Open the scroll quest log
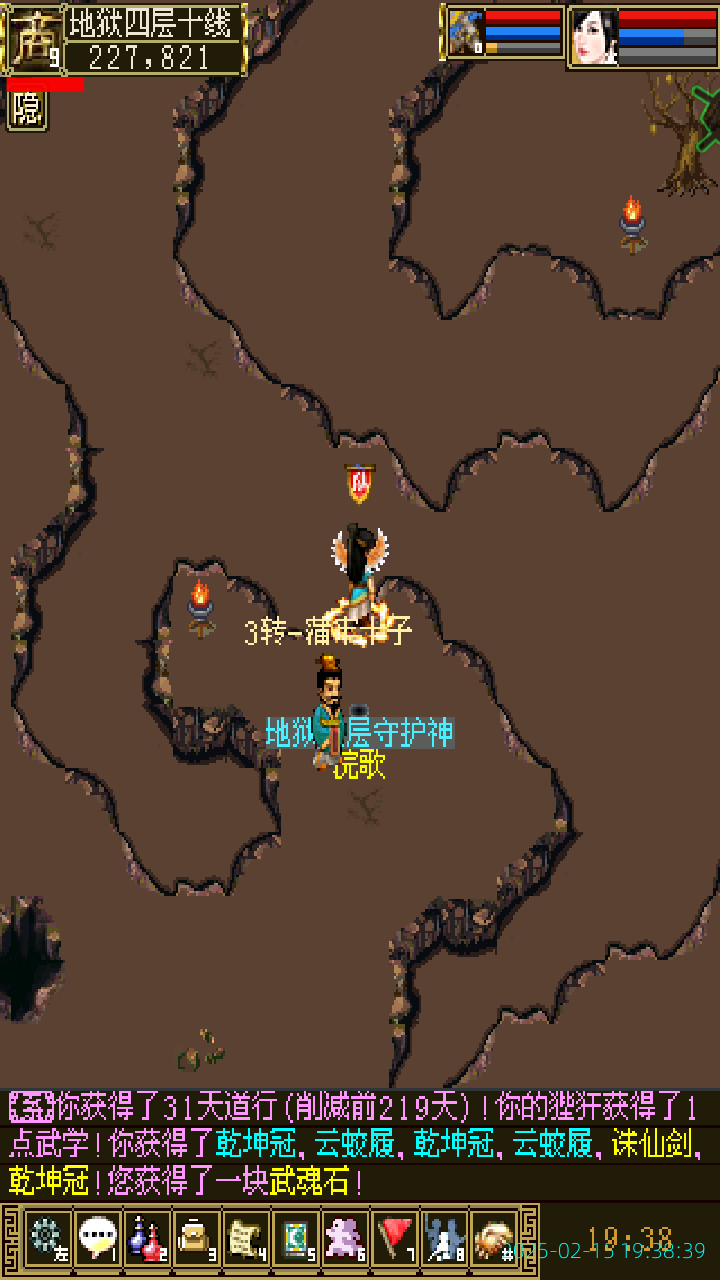Image resolution: width=720 pixels, height=1280 pixels. pyautogui.click(x=246, y=1239)
